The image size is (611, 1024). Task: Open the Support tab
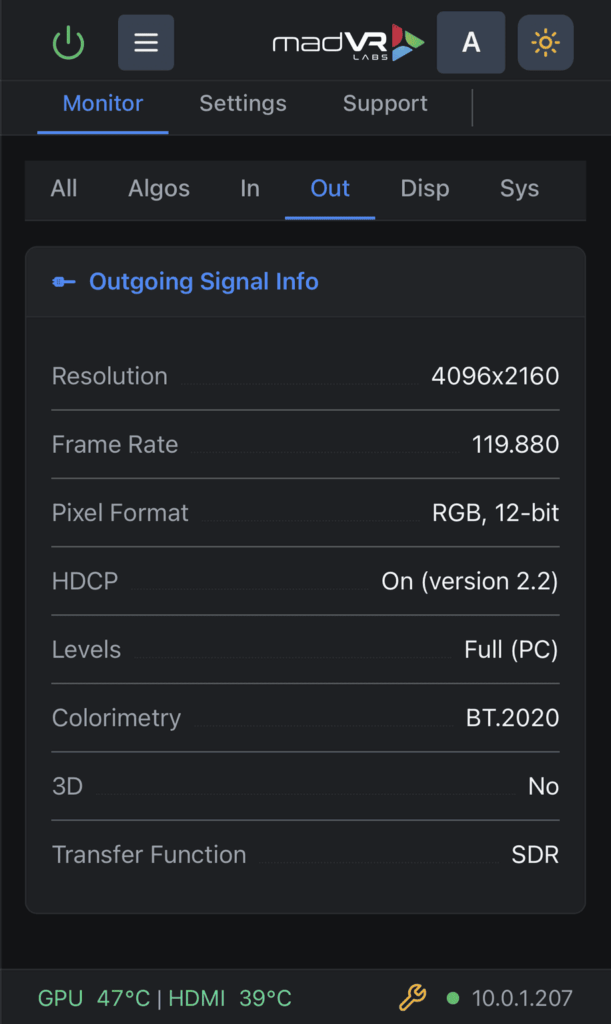point(385,103)
